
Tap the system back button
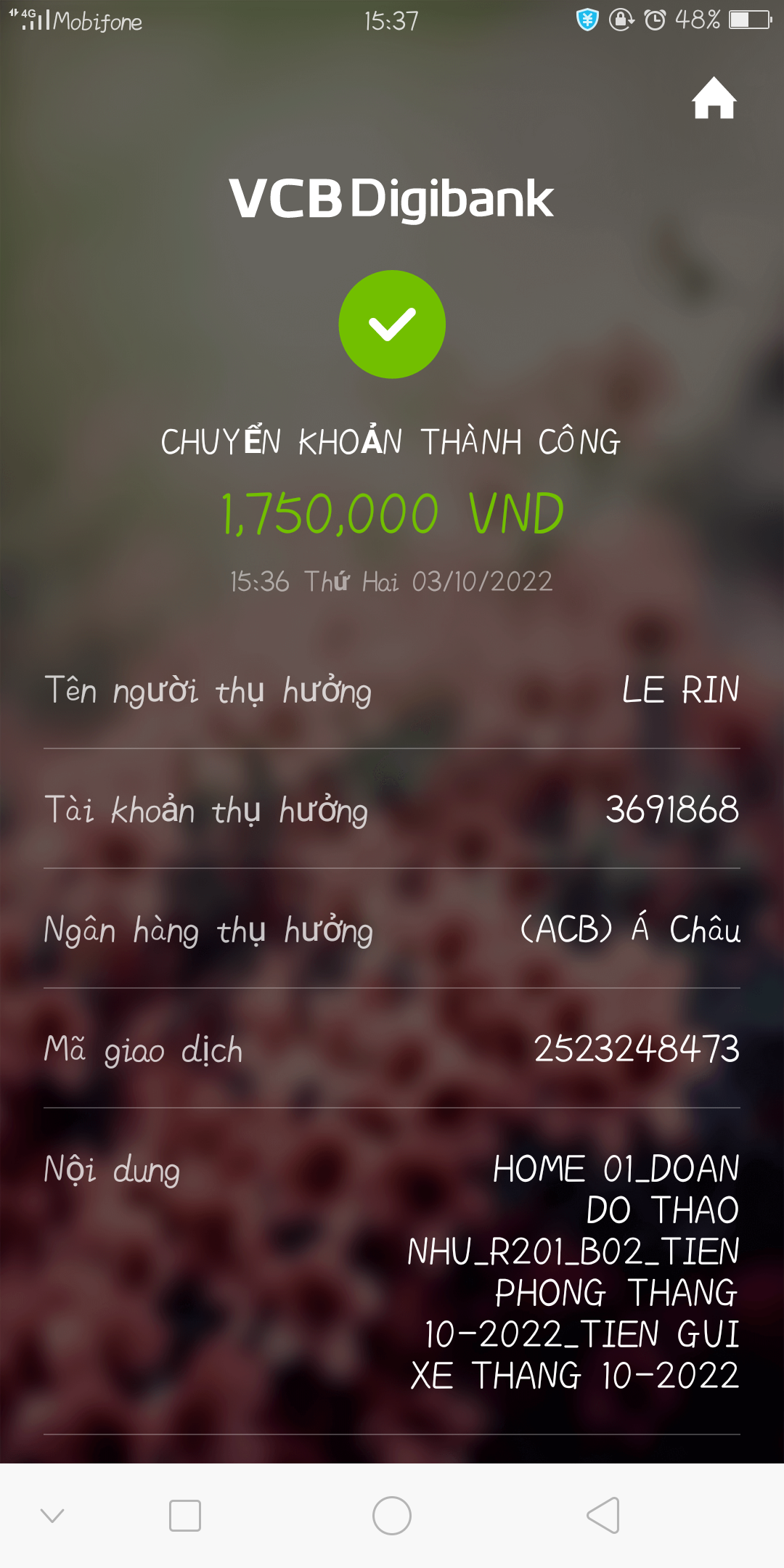[x=603, y=1516]
